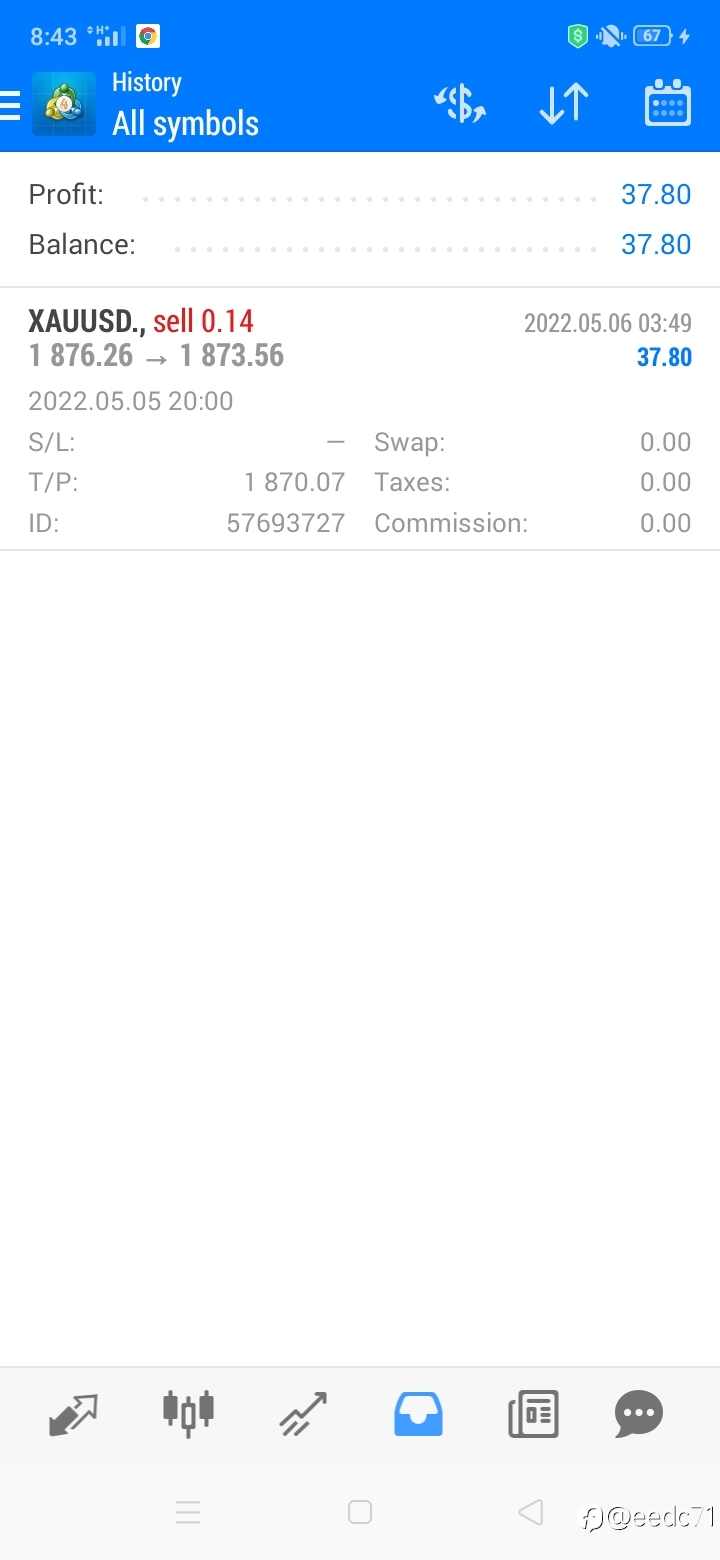720x1560 pixels.
Task: Tap the system home button
Action: (360, 1512)
